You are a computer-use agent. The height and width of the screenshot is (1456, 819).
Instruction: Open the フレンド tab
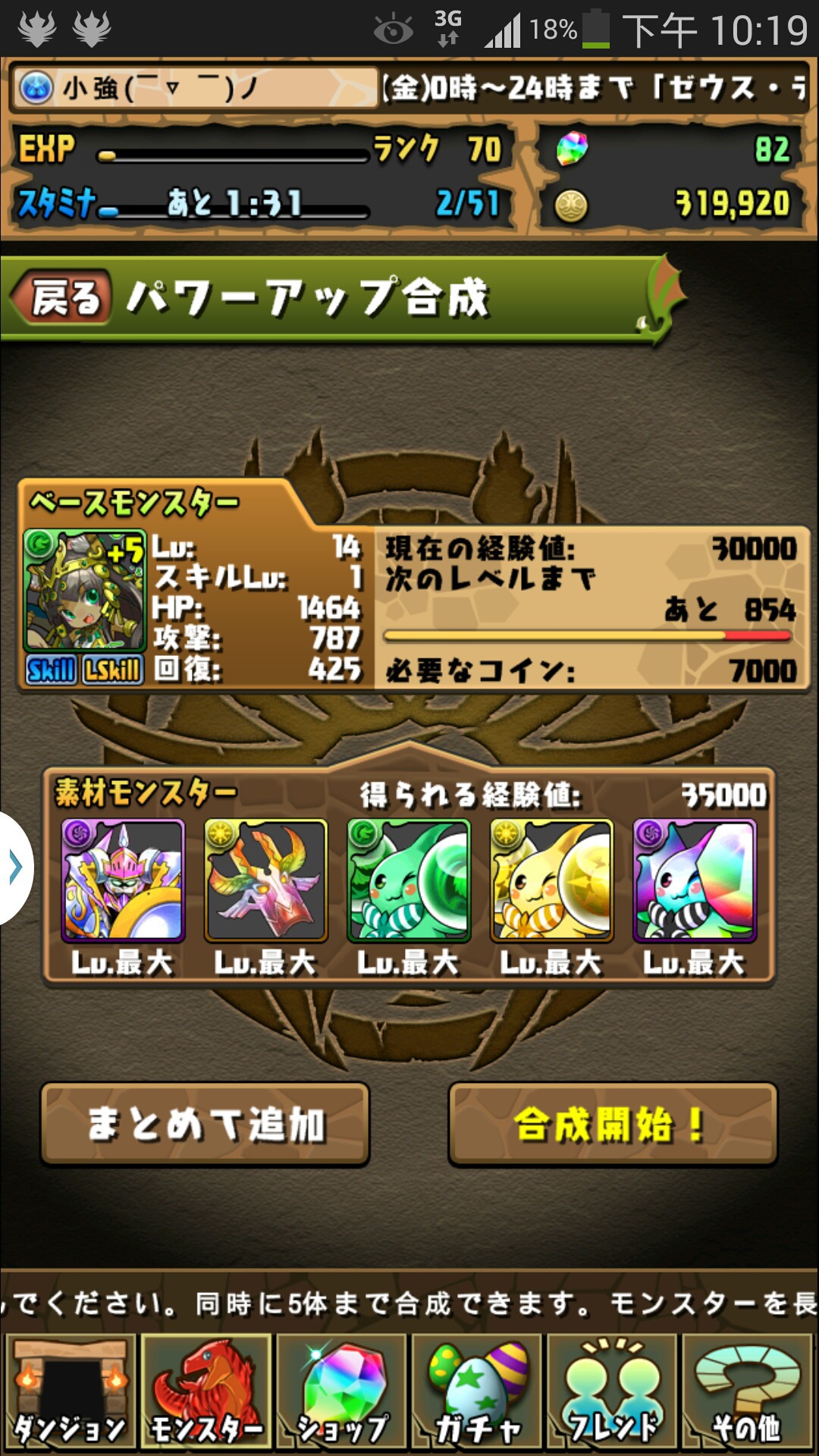click(612, 1392)
